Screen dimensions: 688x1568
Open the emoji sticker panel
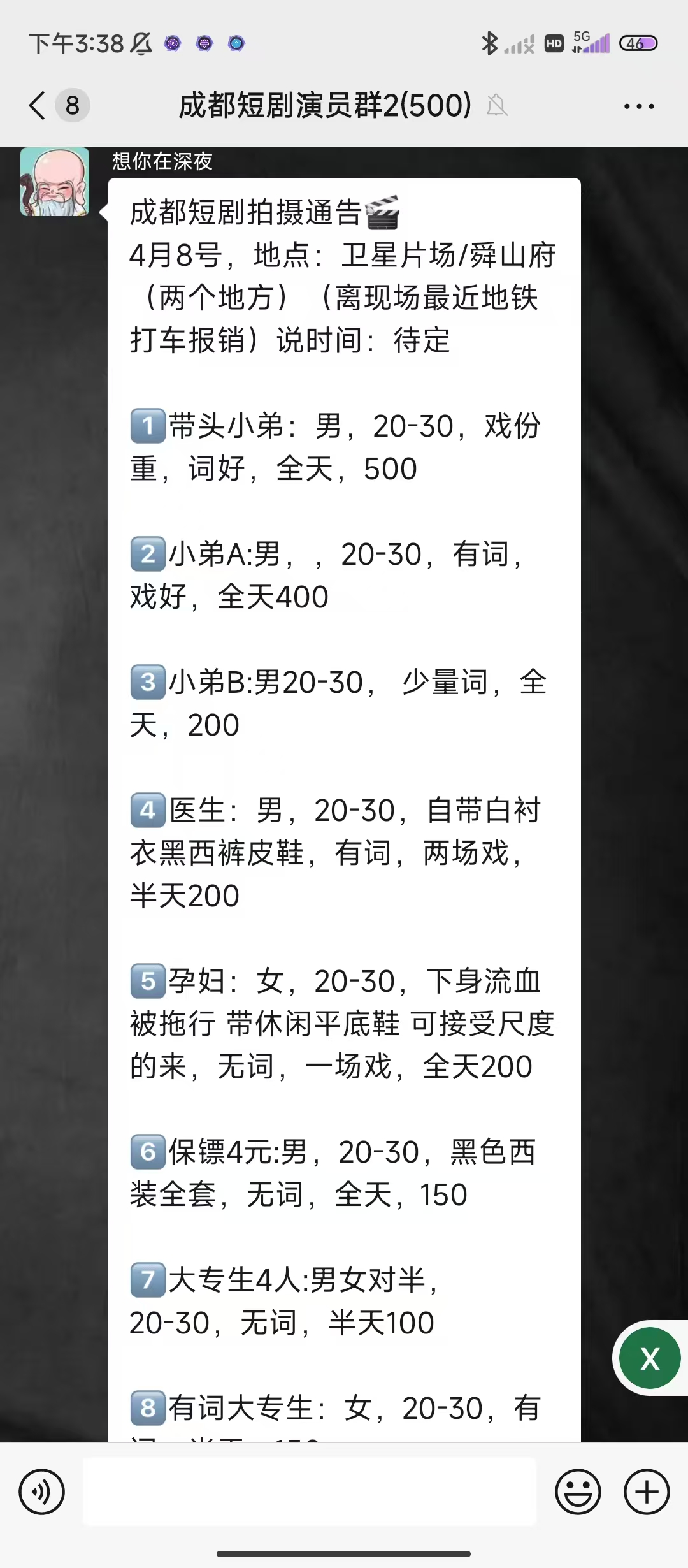[578, 1492]
